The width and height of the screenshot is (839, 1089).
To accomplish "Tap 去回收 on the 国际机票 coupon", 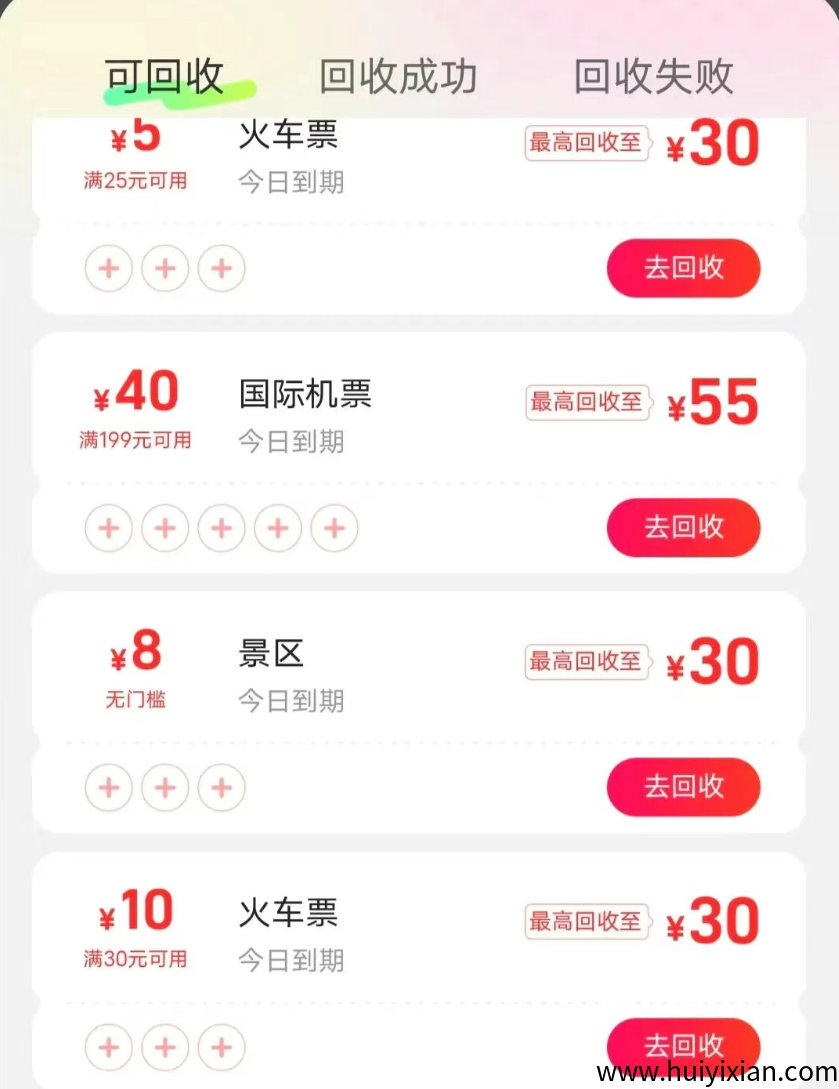I will point(683,528).
